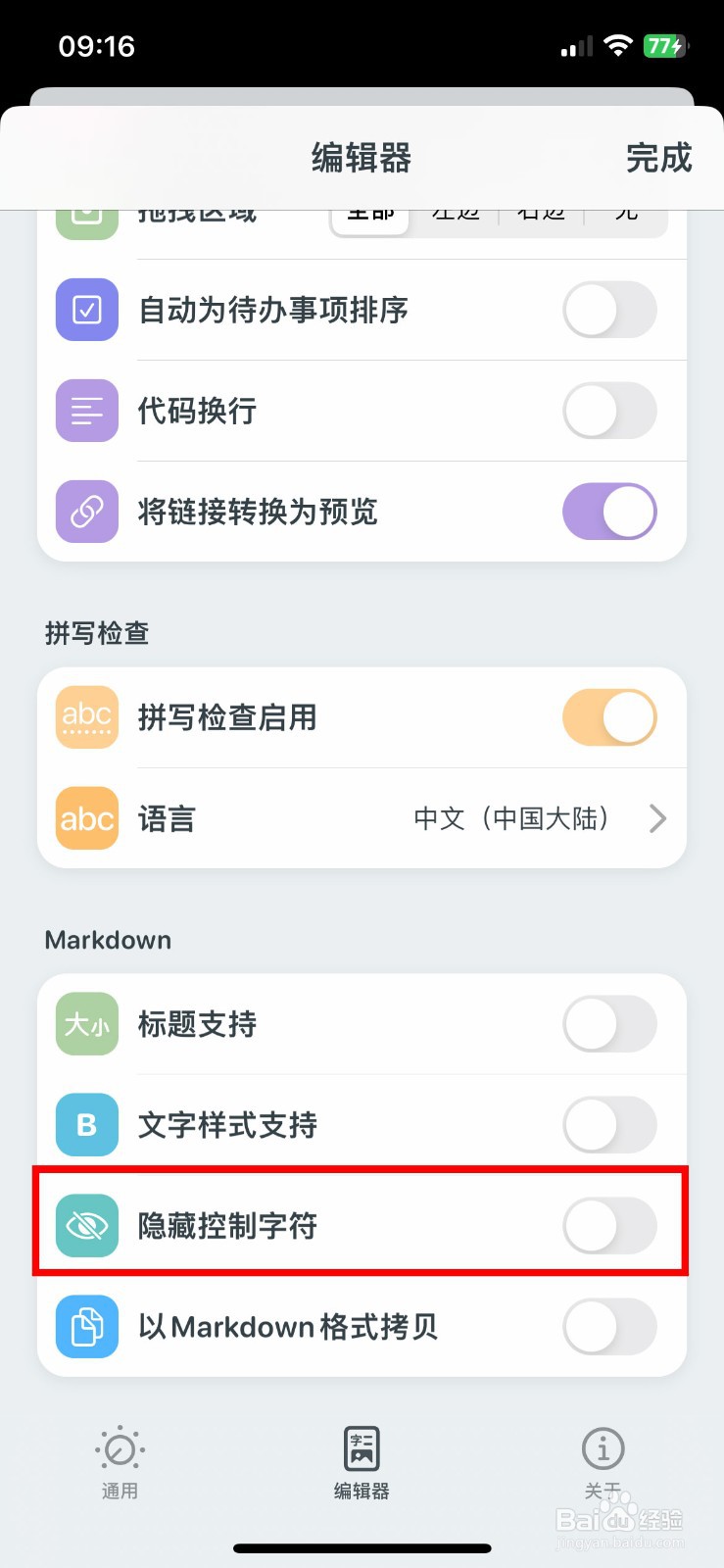Screen dimensions: 724x1568
Task: Switch on 隐藏控制字符
Action: tap(609, 1226)
